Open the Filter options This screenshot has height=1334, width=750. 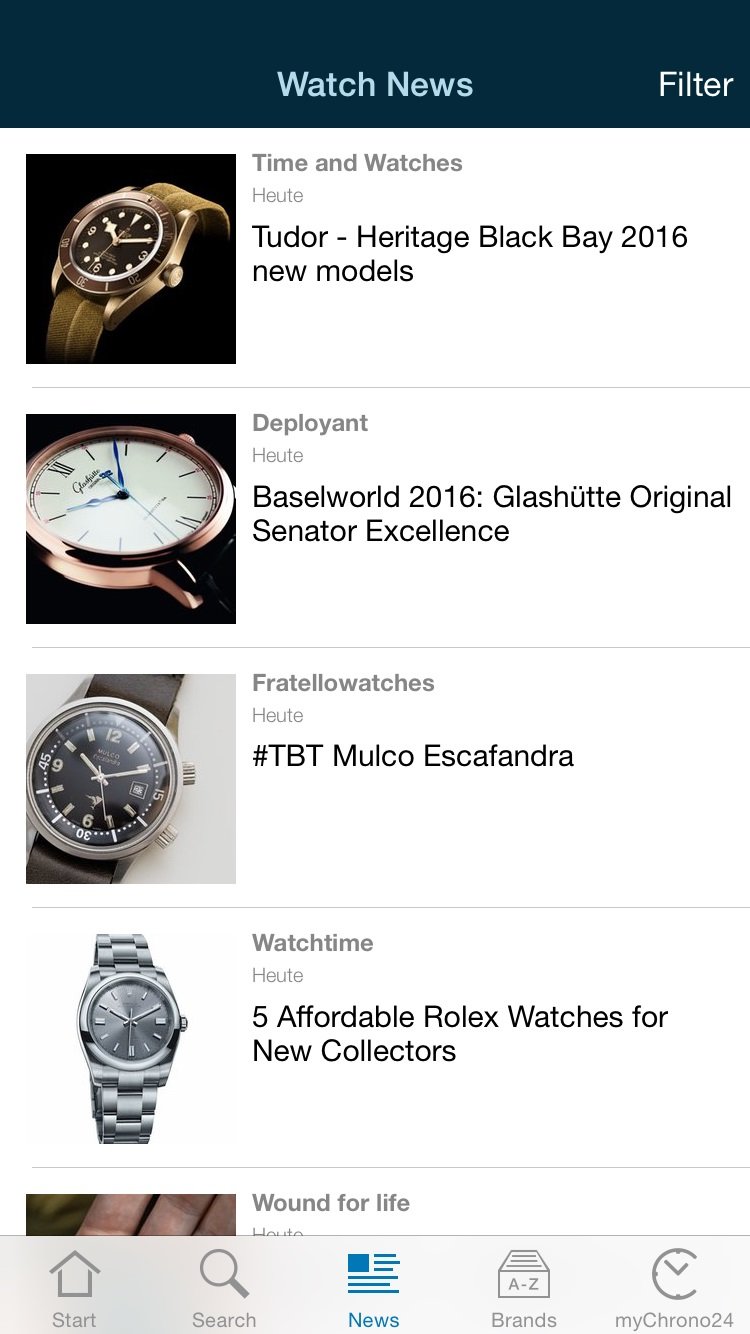coord(696,85)
